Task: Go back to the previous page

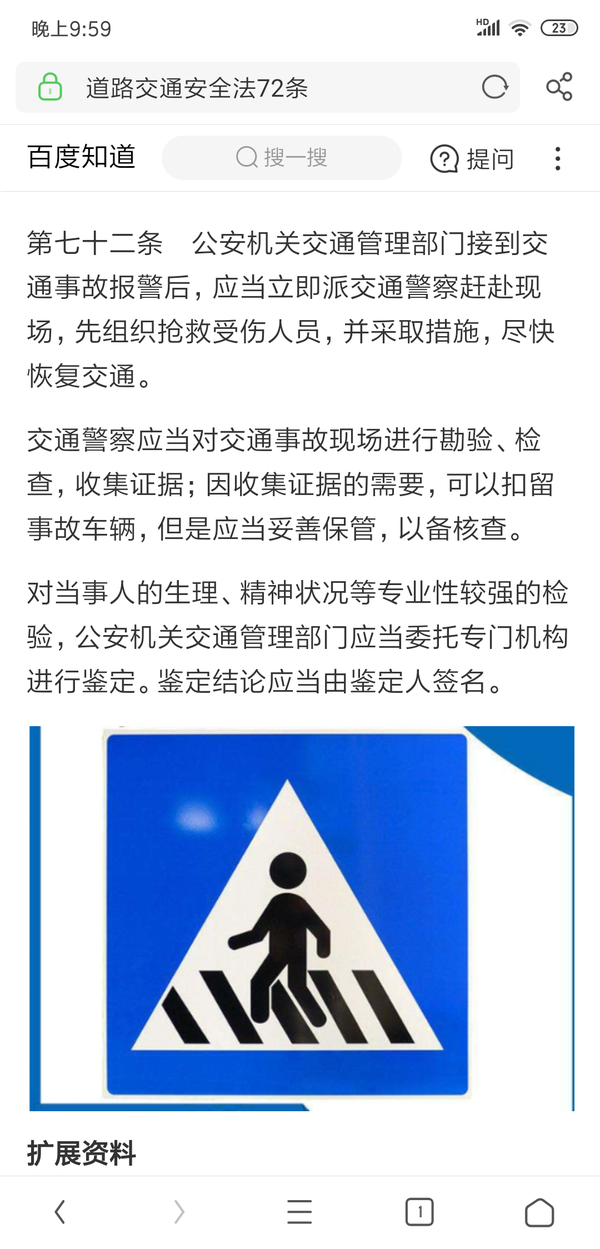Action: (x=60, y=1212)
